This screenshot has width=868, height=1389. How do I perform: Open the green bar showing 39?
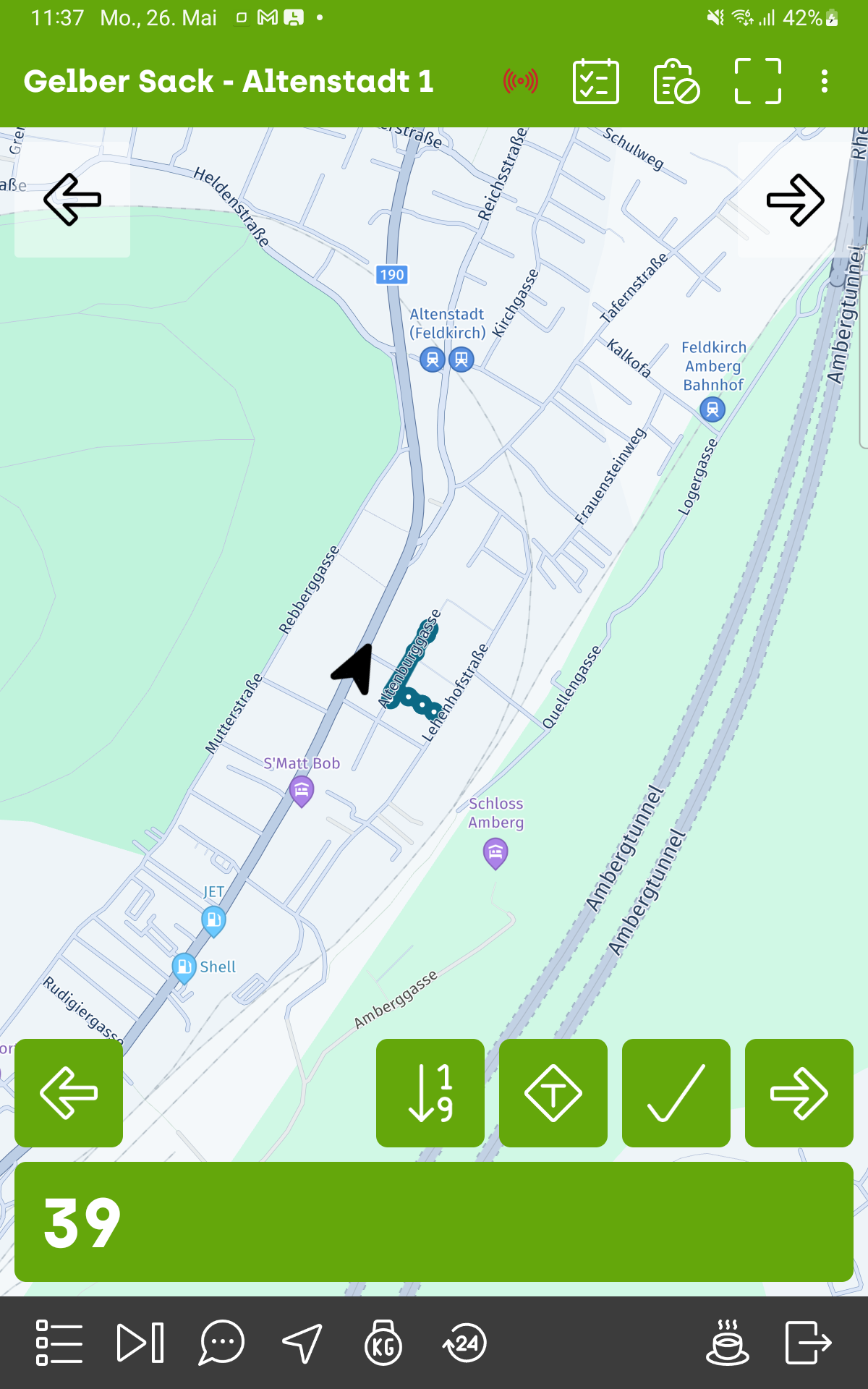tap(434, 1222)
